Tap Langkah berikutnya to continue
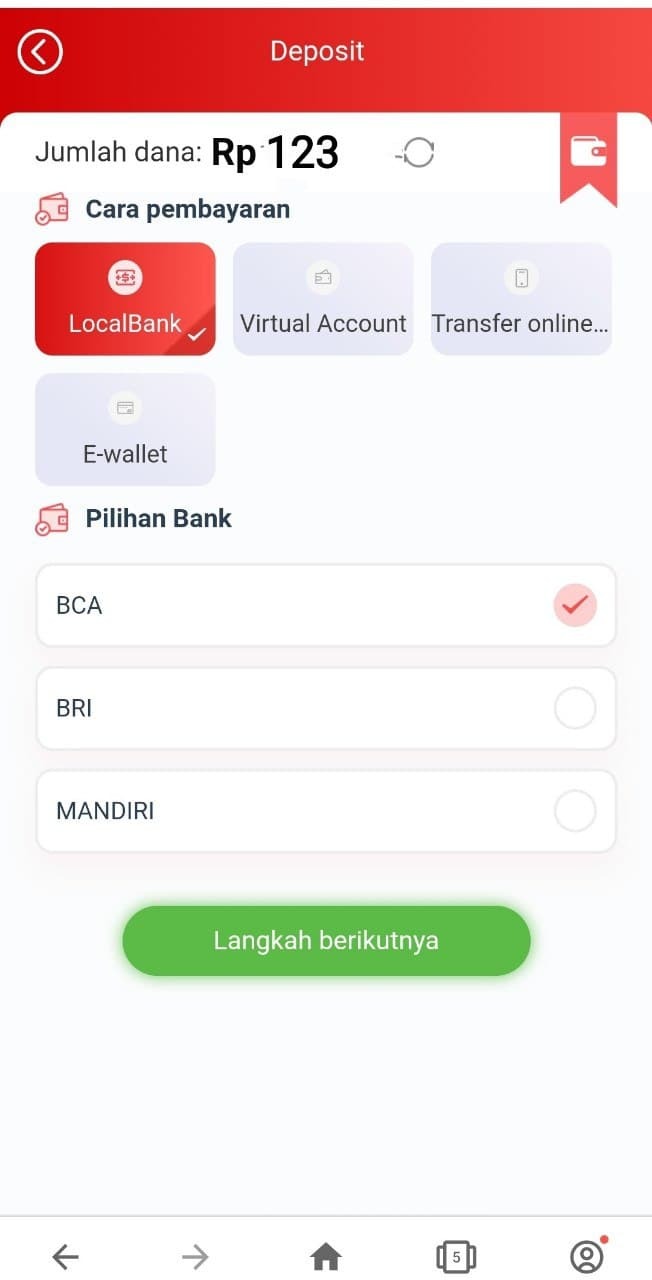 (x=326, y=941)
